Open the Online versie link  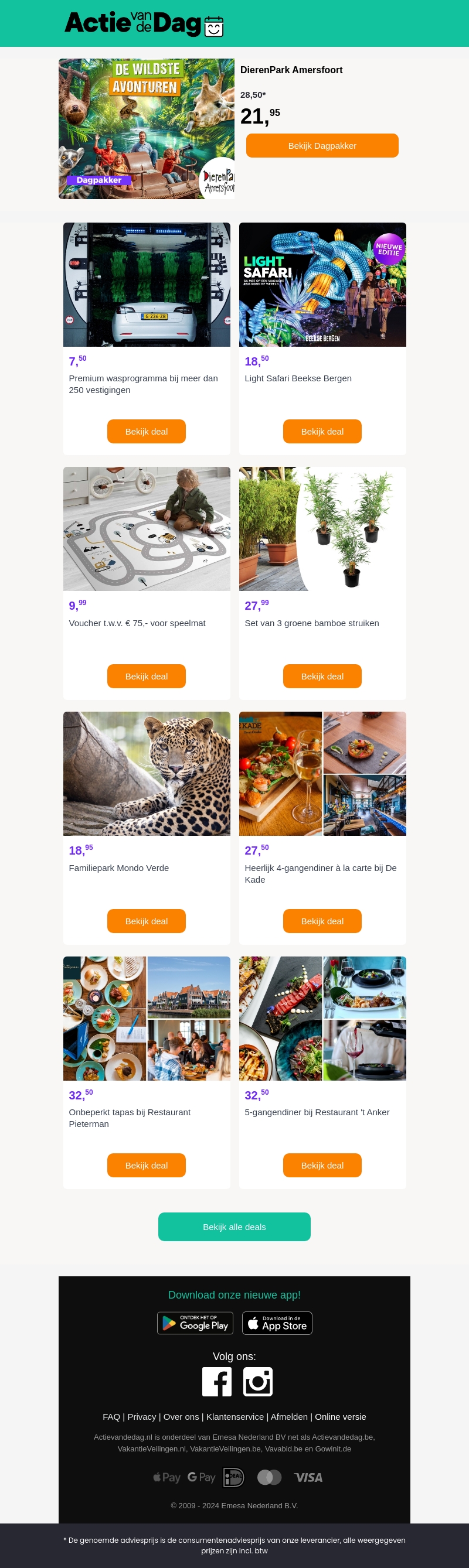click(341, 1416)
